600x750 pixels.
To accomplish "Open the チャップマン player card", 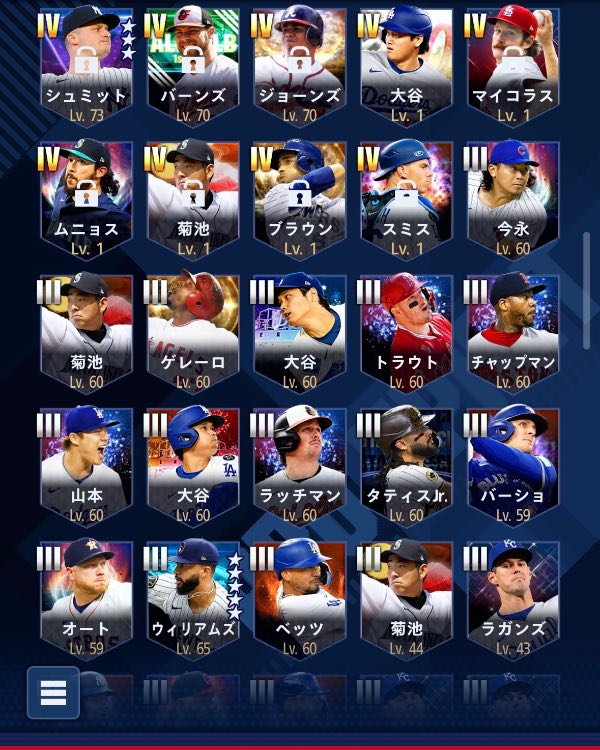I will pos(513,333).
